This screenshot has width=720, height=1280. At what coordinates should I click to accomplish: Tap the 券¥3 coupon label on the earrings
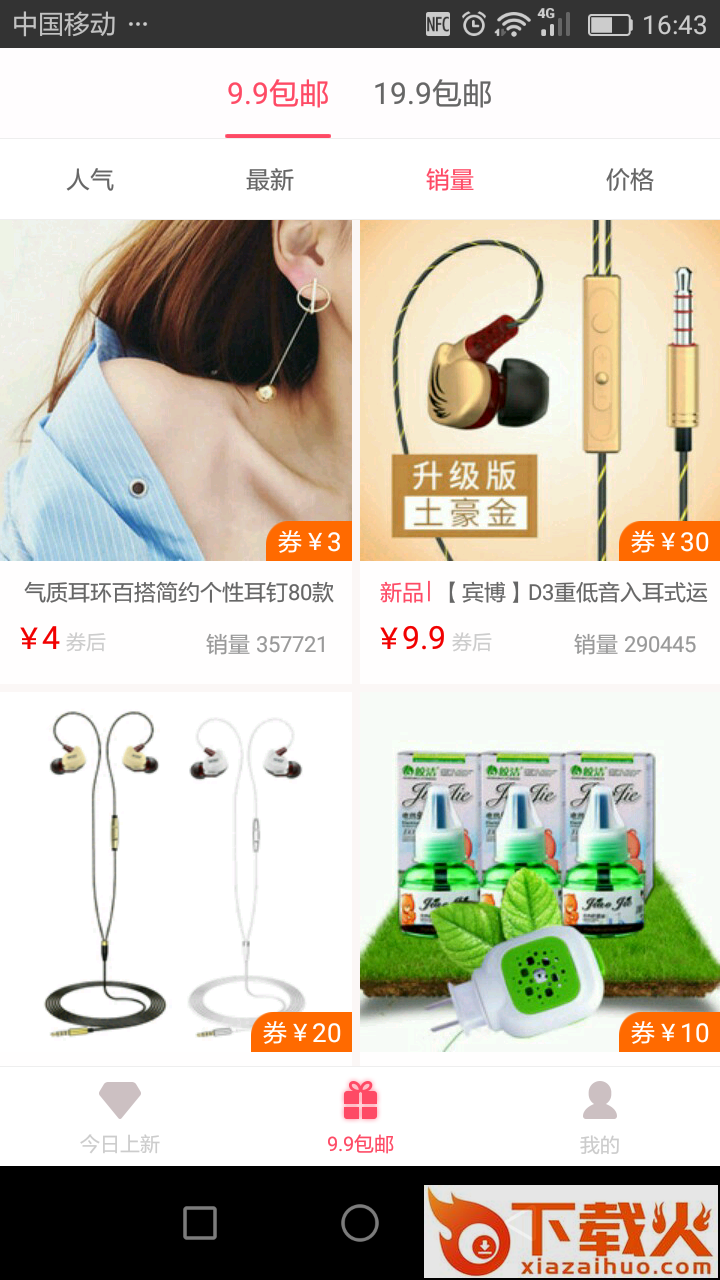pyautogui.click(x=310, y=541)
